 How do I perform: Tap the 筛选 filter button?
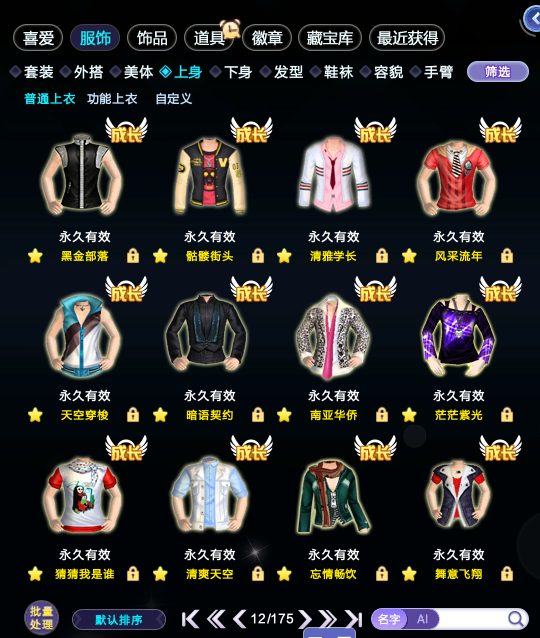click(x=498, y=72)
